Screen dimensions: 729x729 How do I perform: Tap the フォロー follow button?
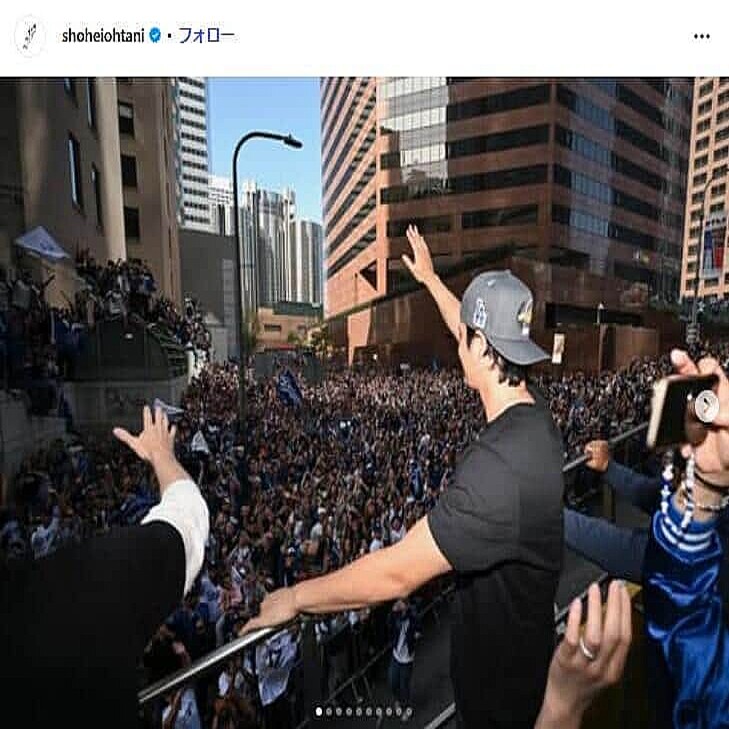click(206, 36)
